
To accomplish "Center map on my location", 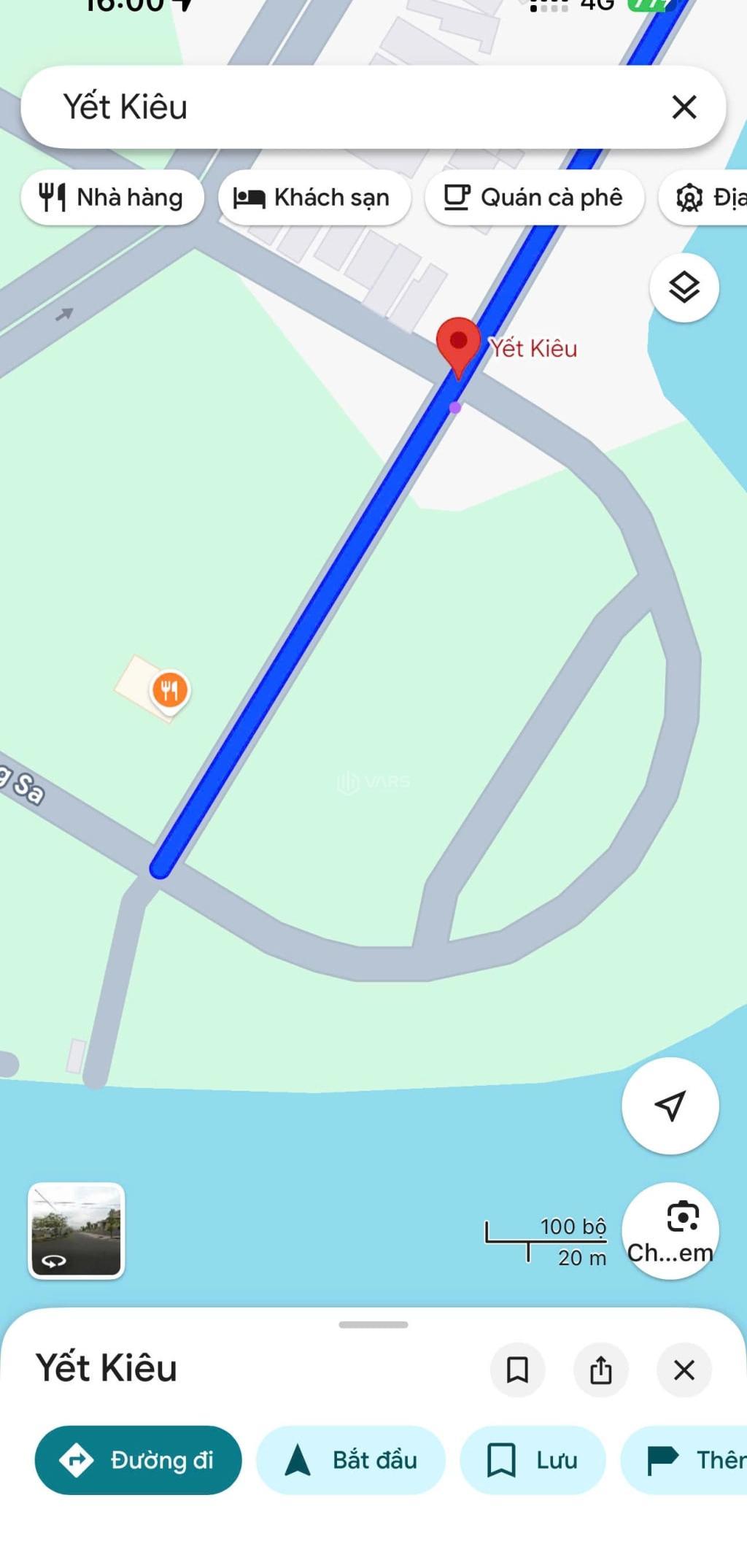I will pos(670,1105).
